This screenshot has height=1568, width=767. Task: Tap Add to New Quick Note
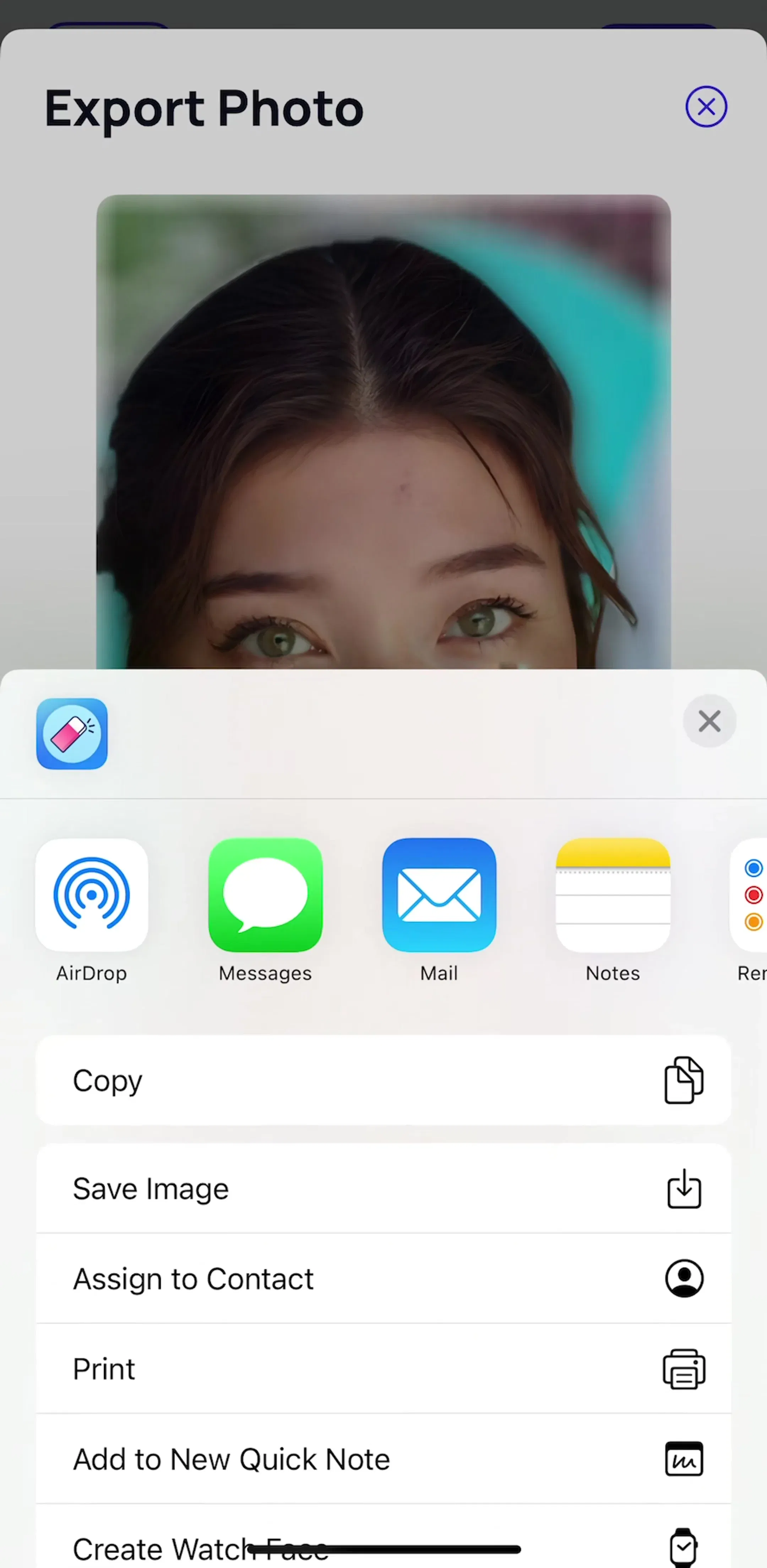coord(383,1459)
